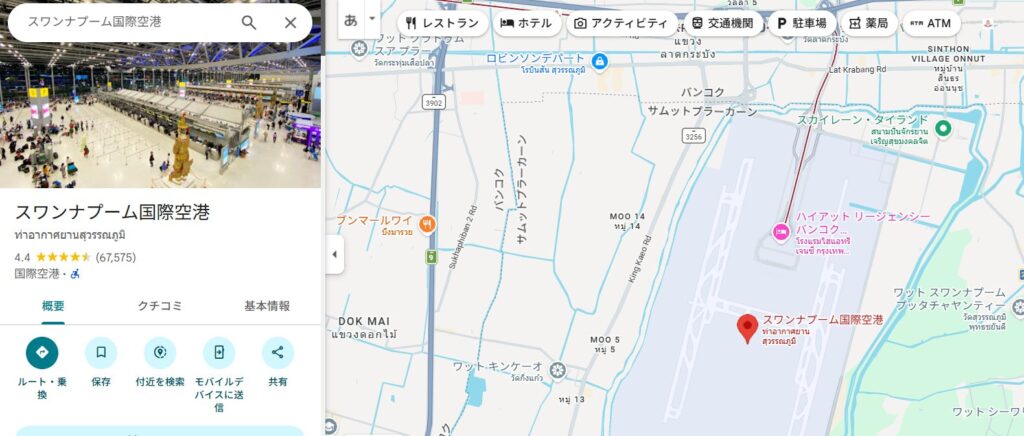Switch to the クチコミ tab
Image resolution: width=1024 pixels, height=436 pixels.
pos(160,306)
